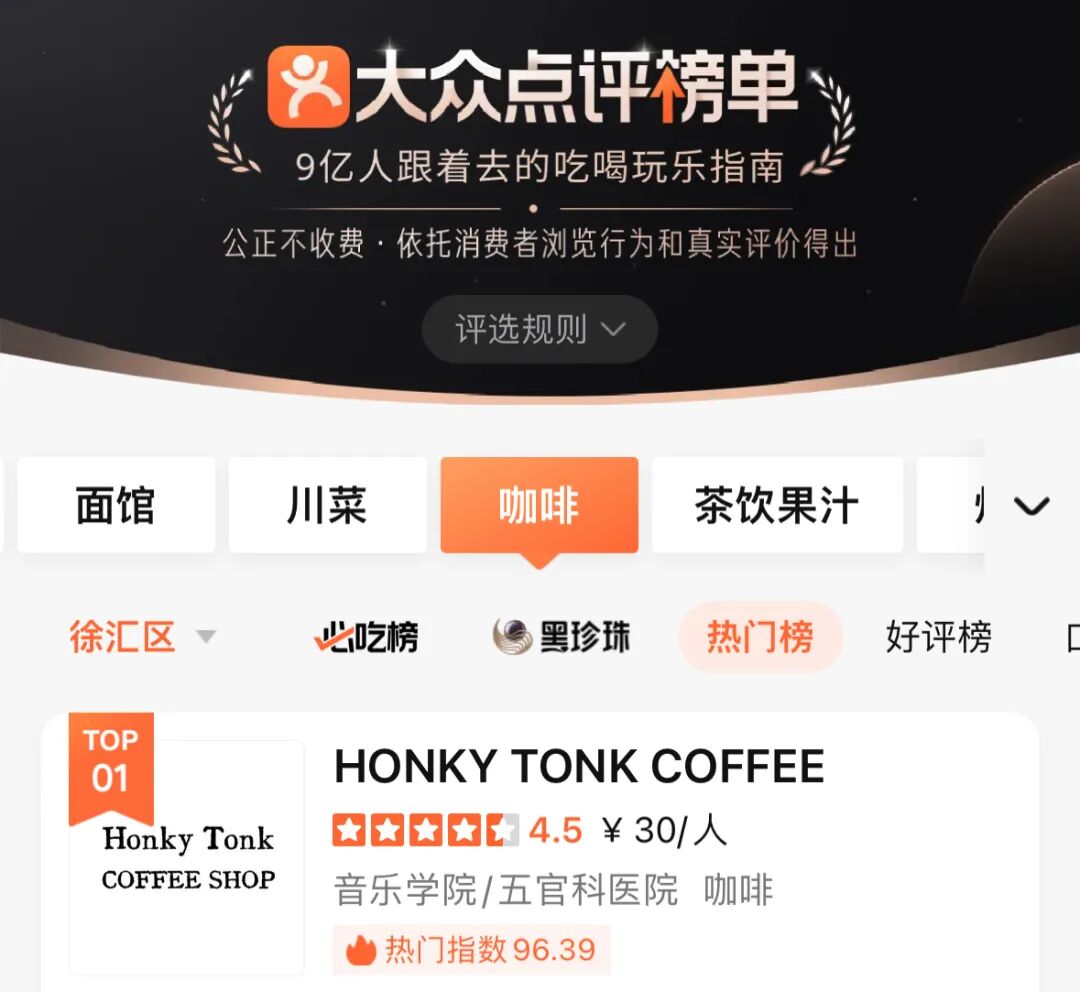Switch to the 面馆 category

point(116,506)
